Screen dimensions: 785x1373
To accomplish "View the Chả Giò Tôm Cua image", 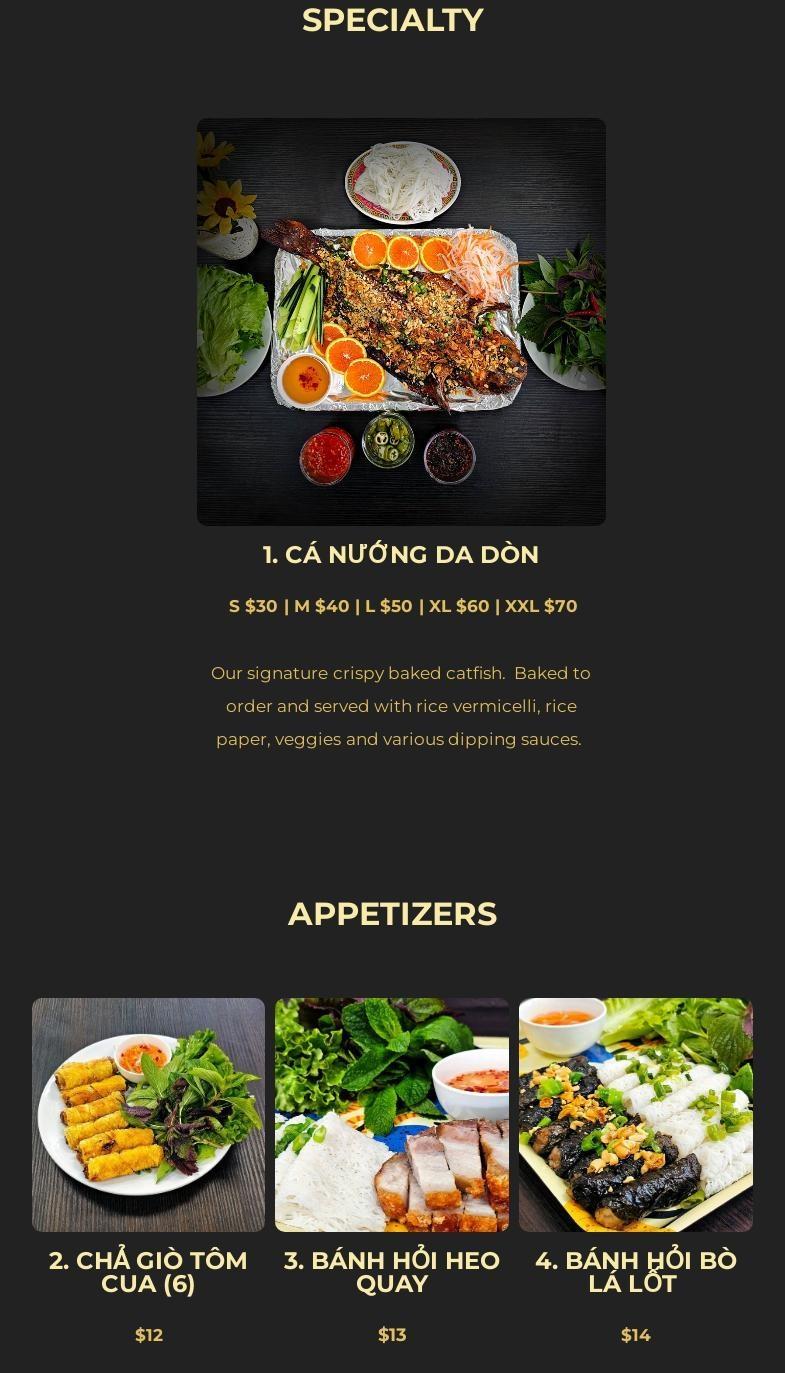I will (x=148, y=1114).
